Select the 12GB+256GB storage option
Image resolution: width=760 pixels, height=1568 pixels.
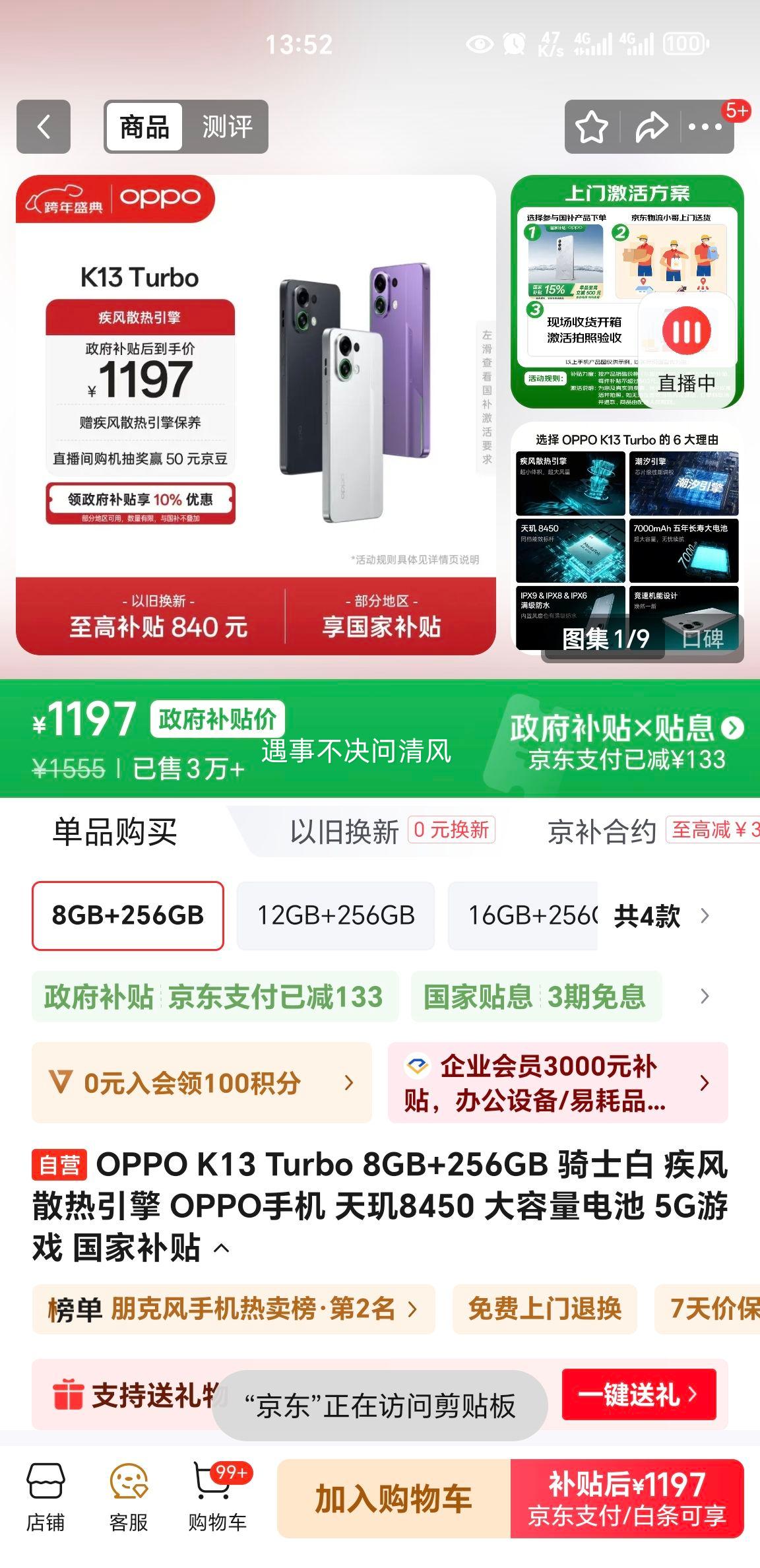(335, 916)
